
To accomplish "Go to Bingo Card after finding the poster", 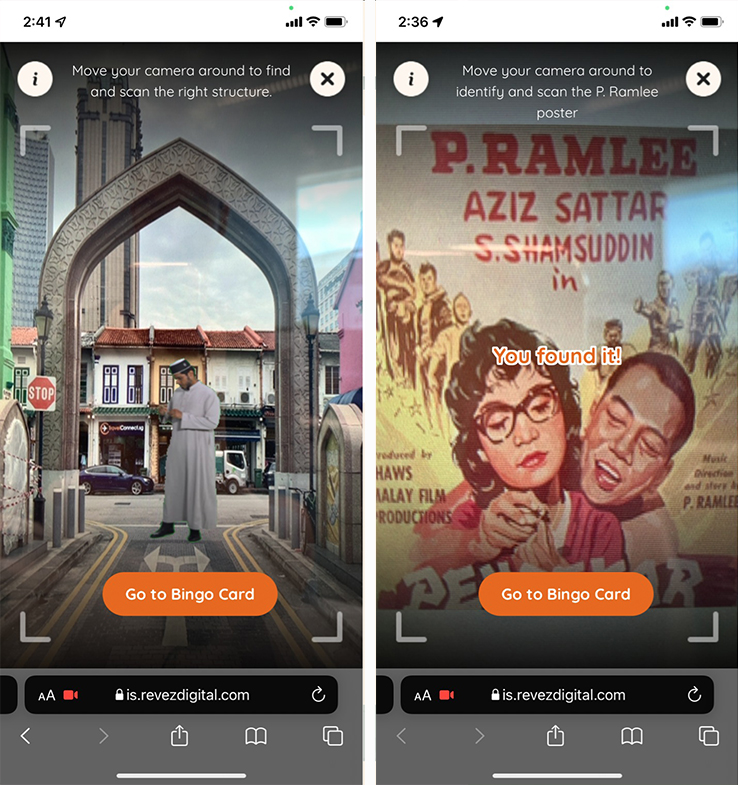I will [x=566, y=594].
